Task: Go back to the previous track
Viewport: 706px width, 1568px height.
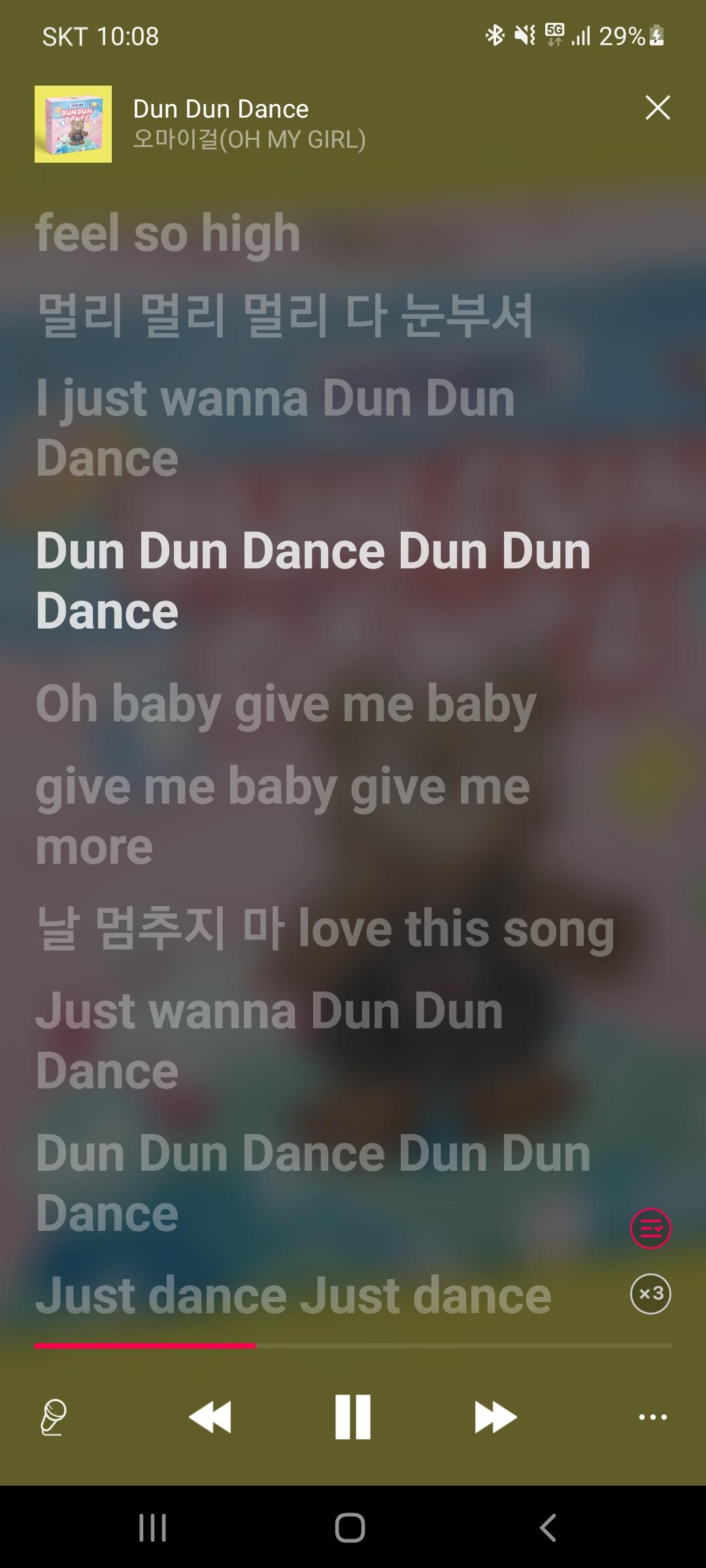Action: (210, 1416)
